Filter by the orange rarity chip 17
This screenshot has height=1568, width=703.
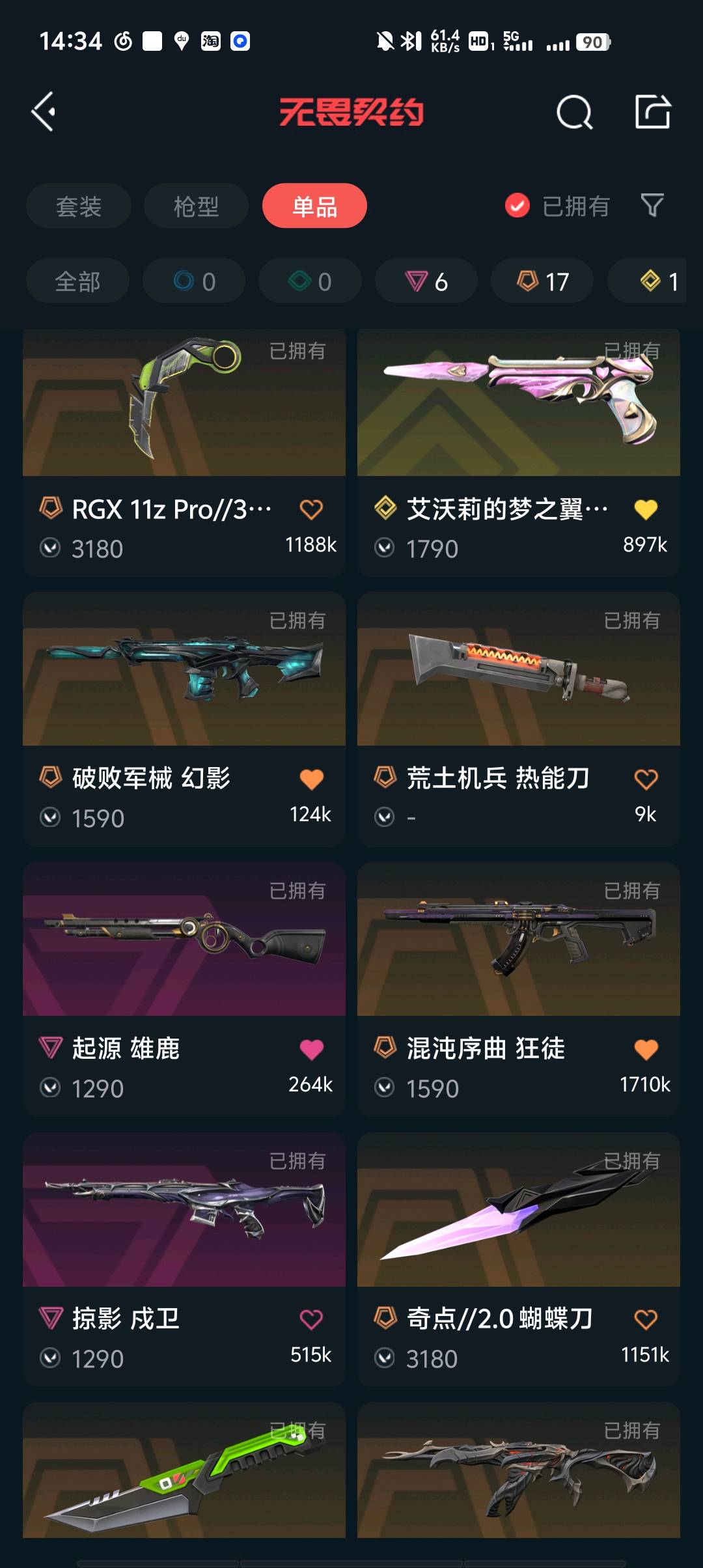542,281
